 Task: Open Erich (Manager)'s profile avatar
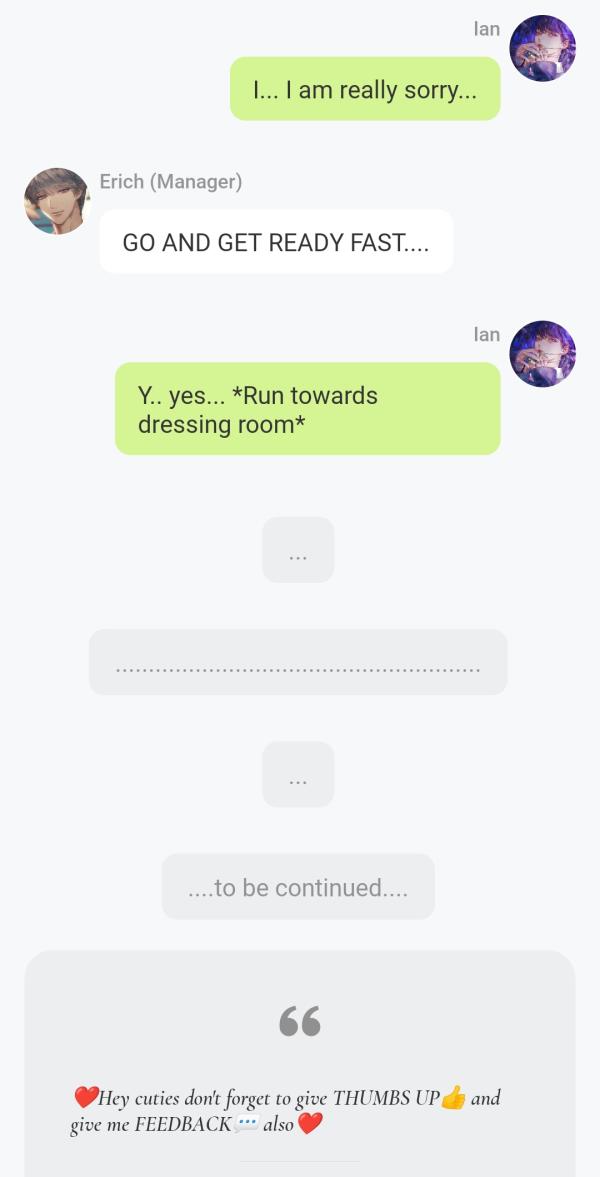(57, 201)
